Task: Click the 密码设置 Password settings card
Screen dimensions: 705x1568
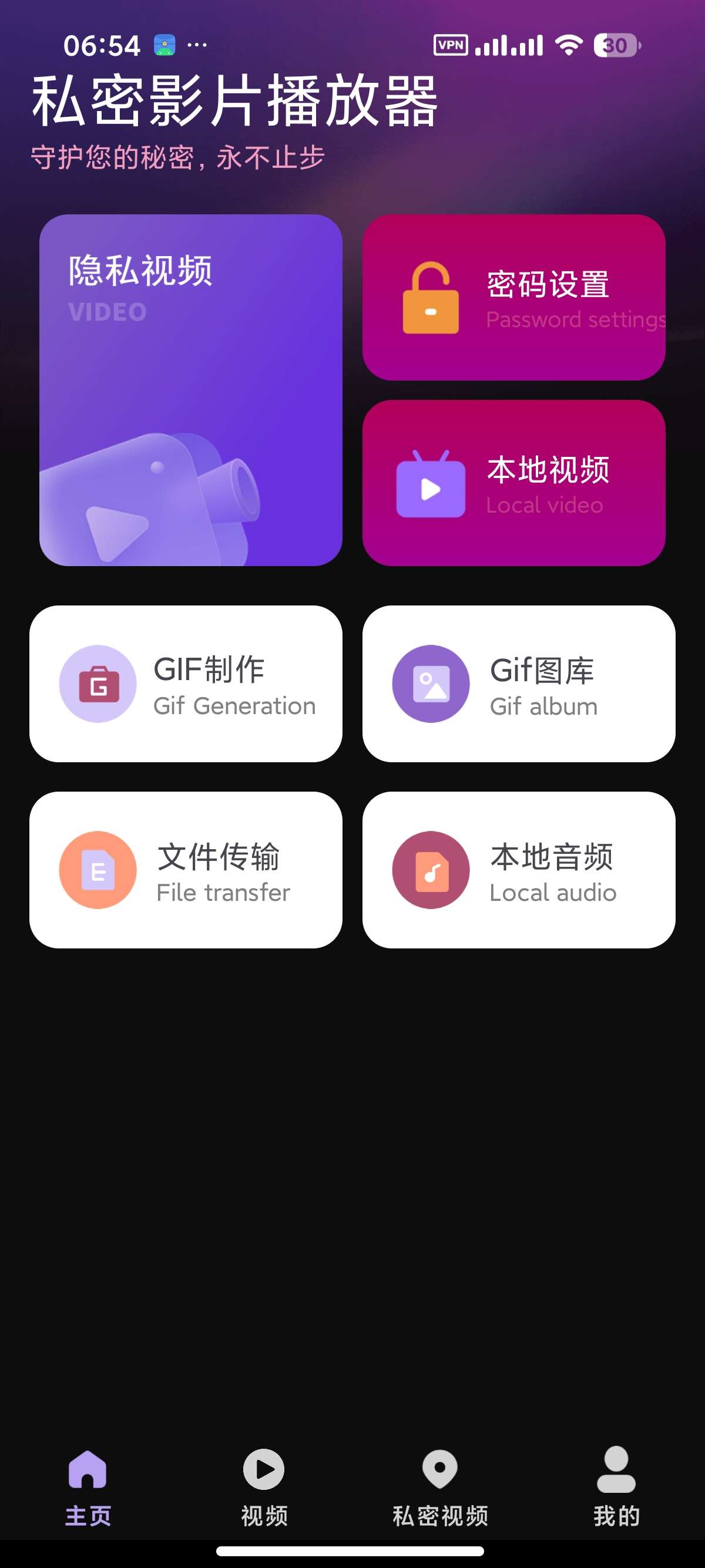Action: pos(515,298)
